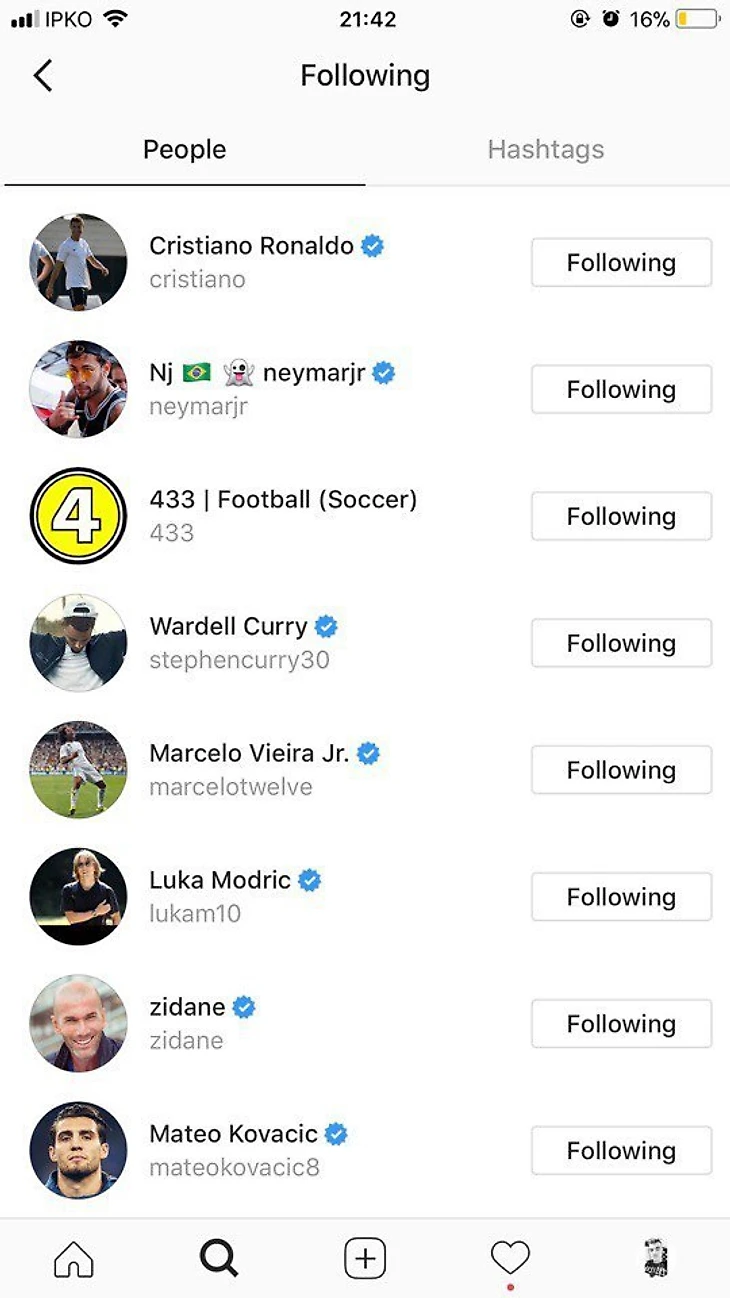
Task: View zidane's profile
Action: 188,1008
